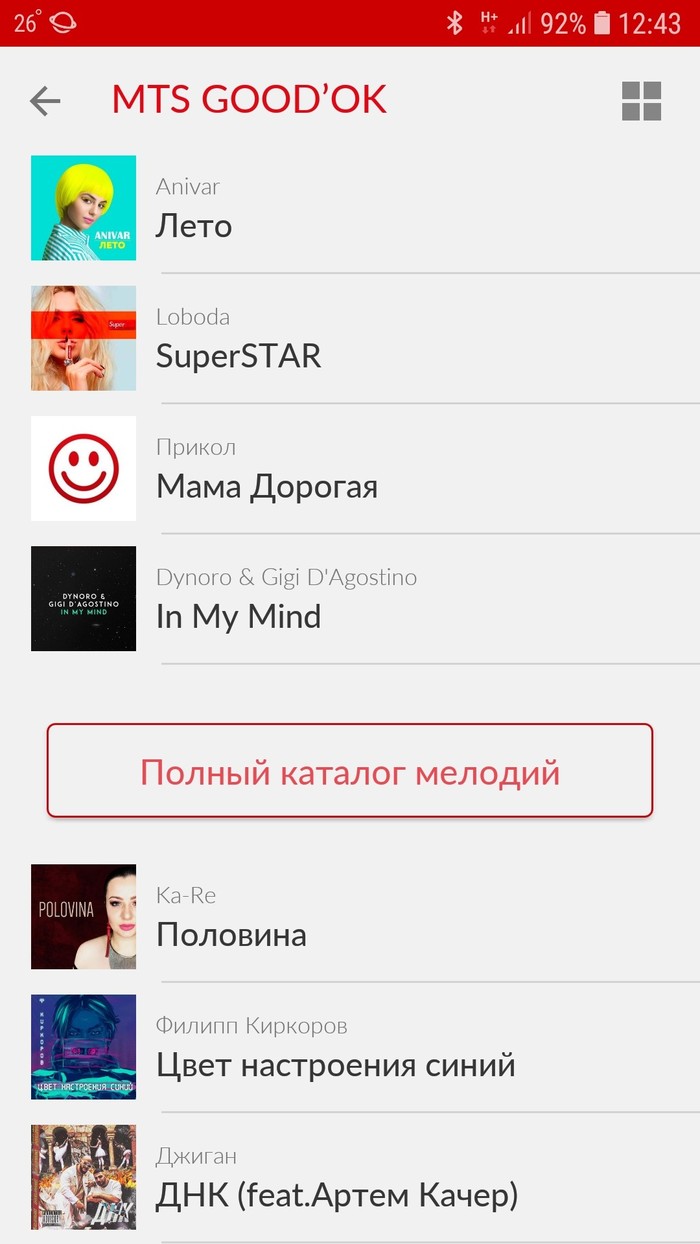Open Полный каталог мелодий
The height and width of the screenshot is (1244, 700).
[350, 771]
